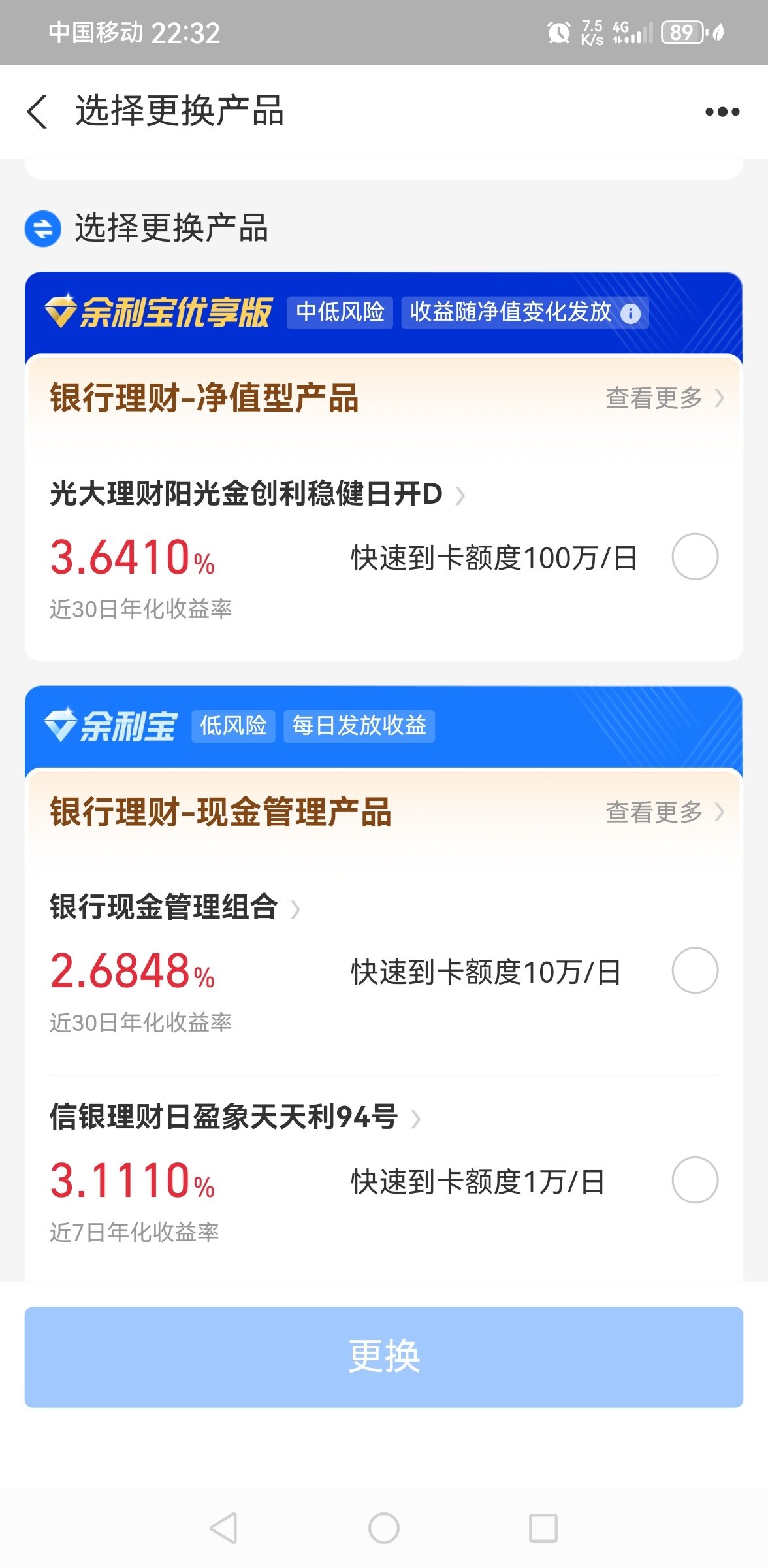
Task: Open 信银理财日盈象天天利94号 details
Action: pyautogui.click(x=235, y=1117)
